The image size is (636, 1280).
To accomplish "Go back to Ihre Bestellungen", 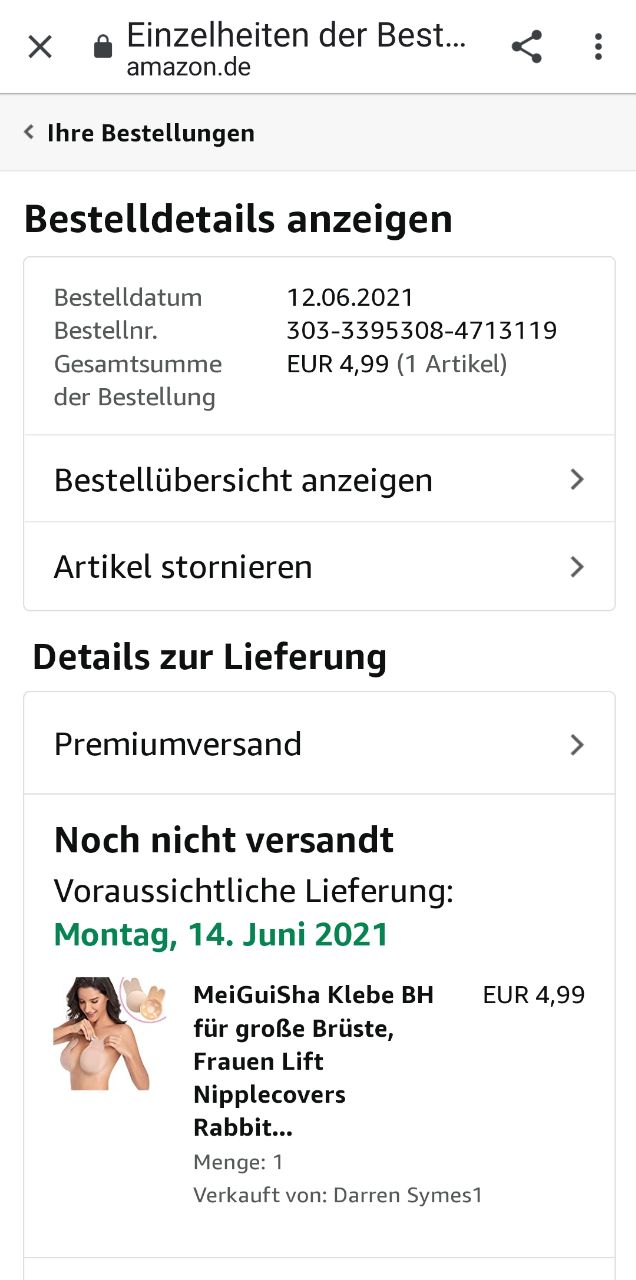I will click(x=139, y=133).
